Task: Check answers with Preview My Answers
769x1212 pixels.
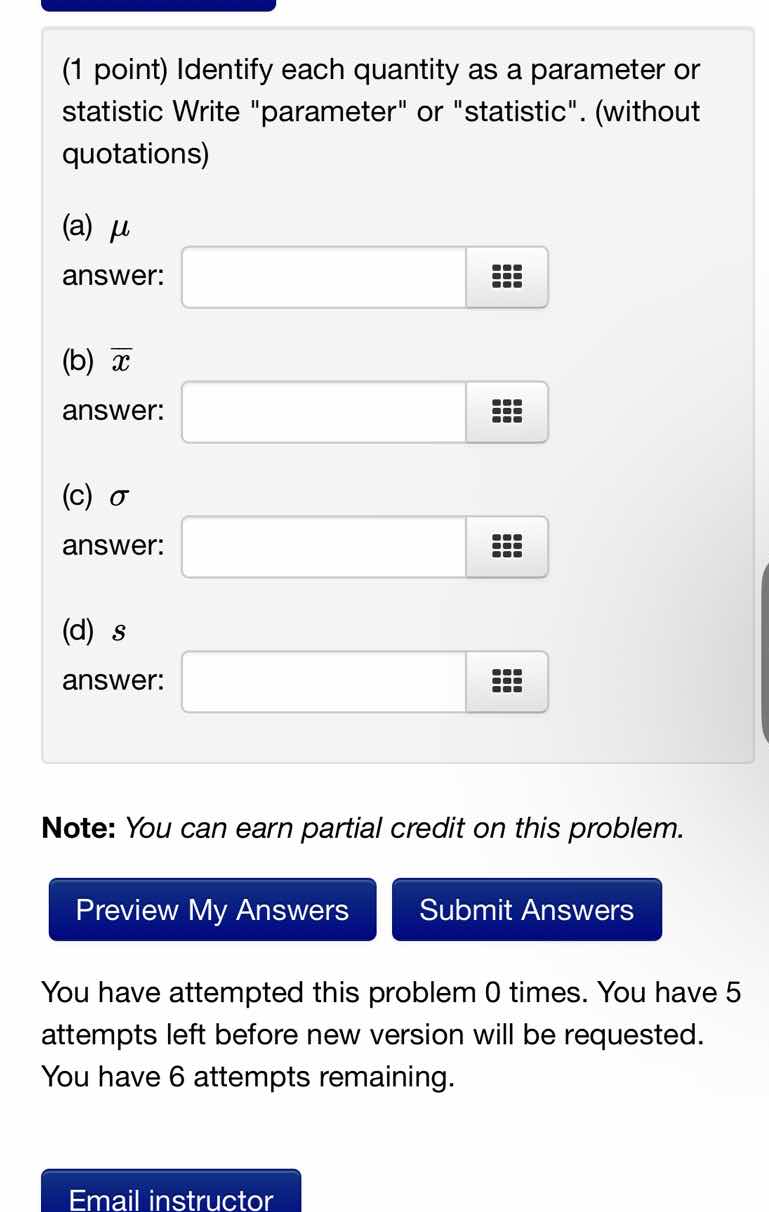Action: pyautogui.click(x=211, y=909)
